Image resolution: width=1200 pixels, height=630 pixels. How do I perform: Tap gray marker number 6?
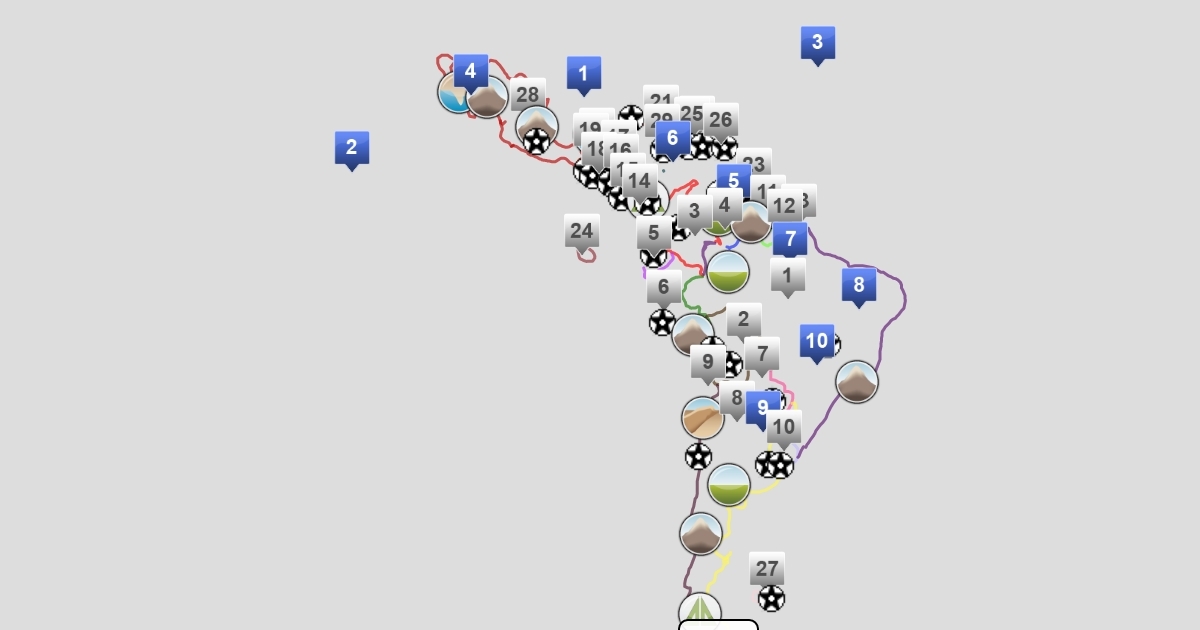click(x=664, y=287)
